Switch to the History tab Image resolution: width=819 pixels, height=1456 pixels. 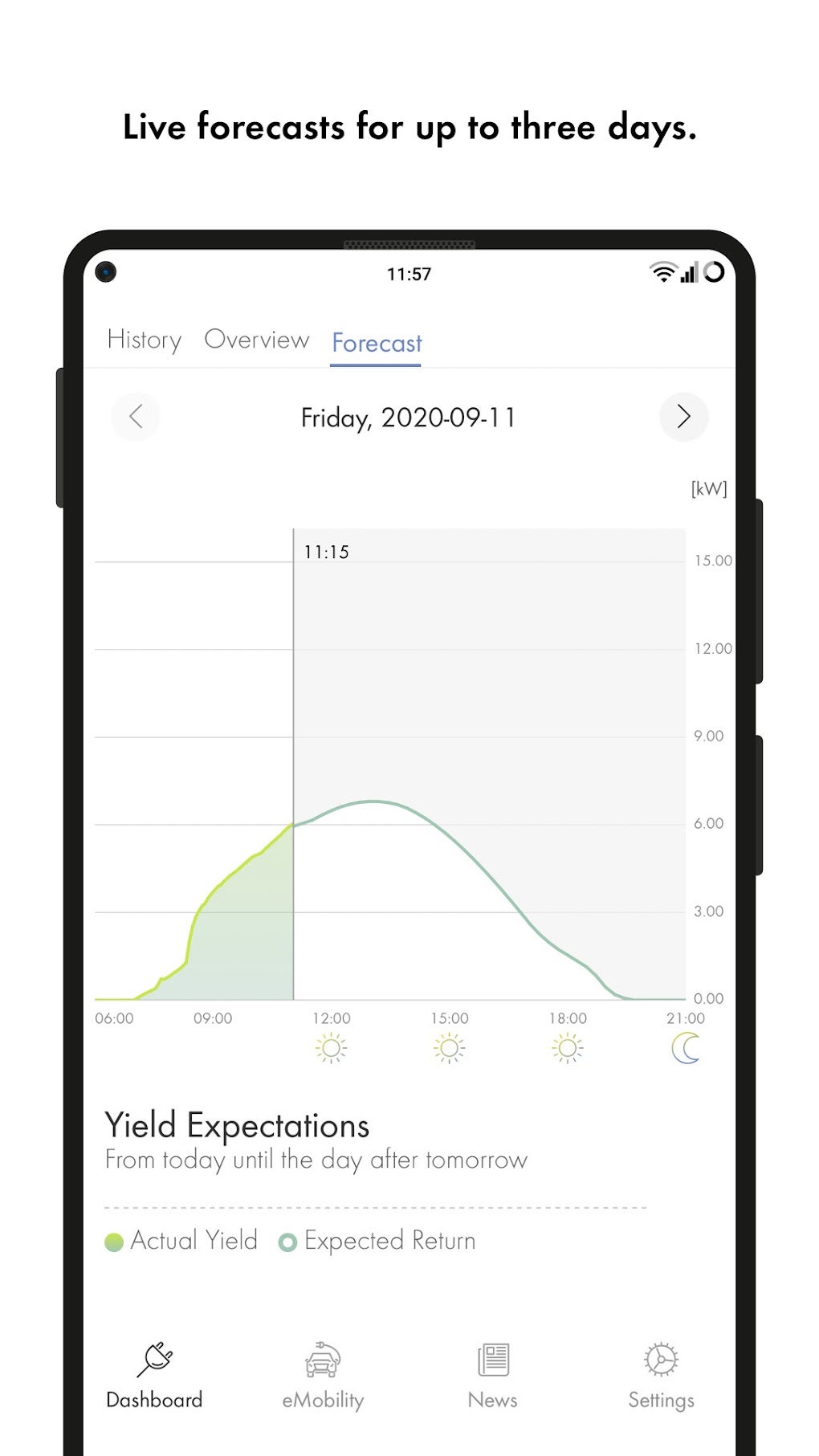145,340
